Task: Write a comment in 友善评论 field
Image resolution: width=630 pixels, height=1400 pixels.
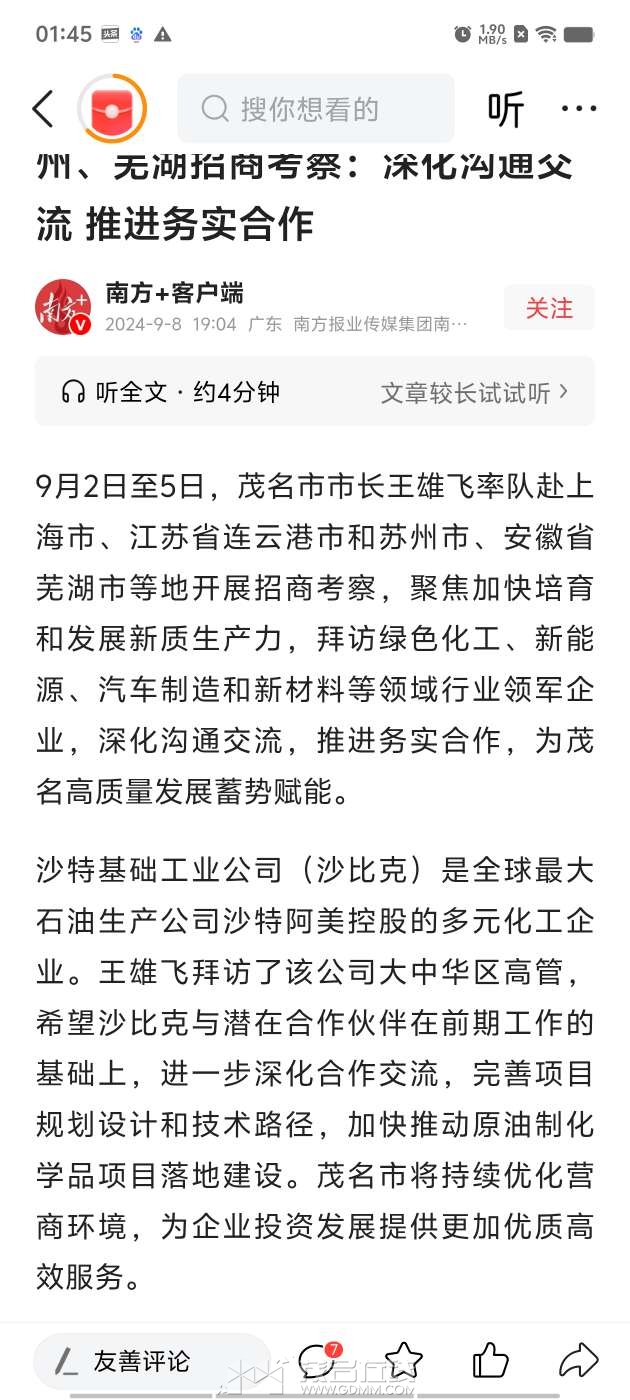Action: coord(152,1361)
